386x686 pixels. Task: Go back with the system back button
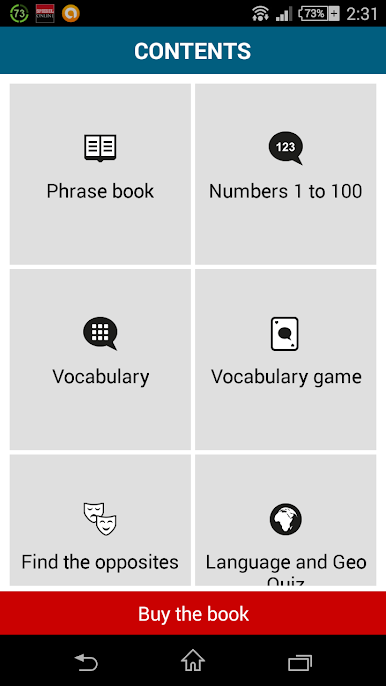coord(86,662)
